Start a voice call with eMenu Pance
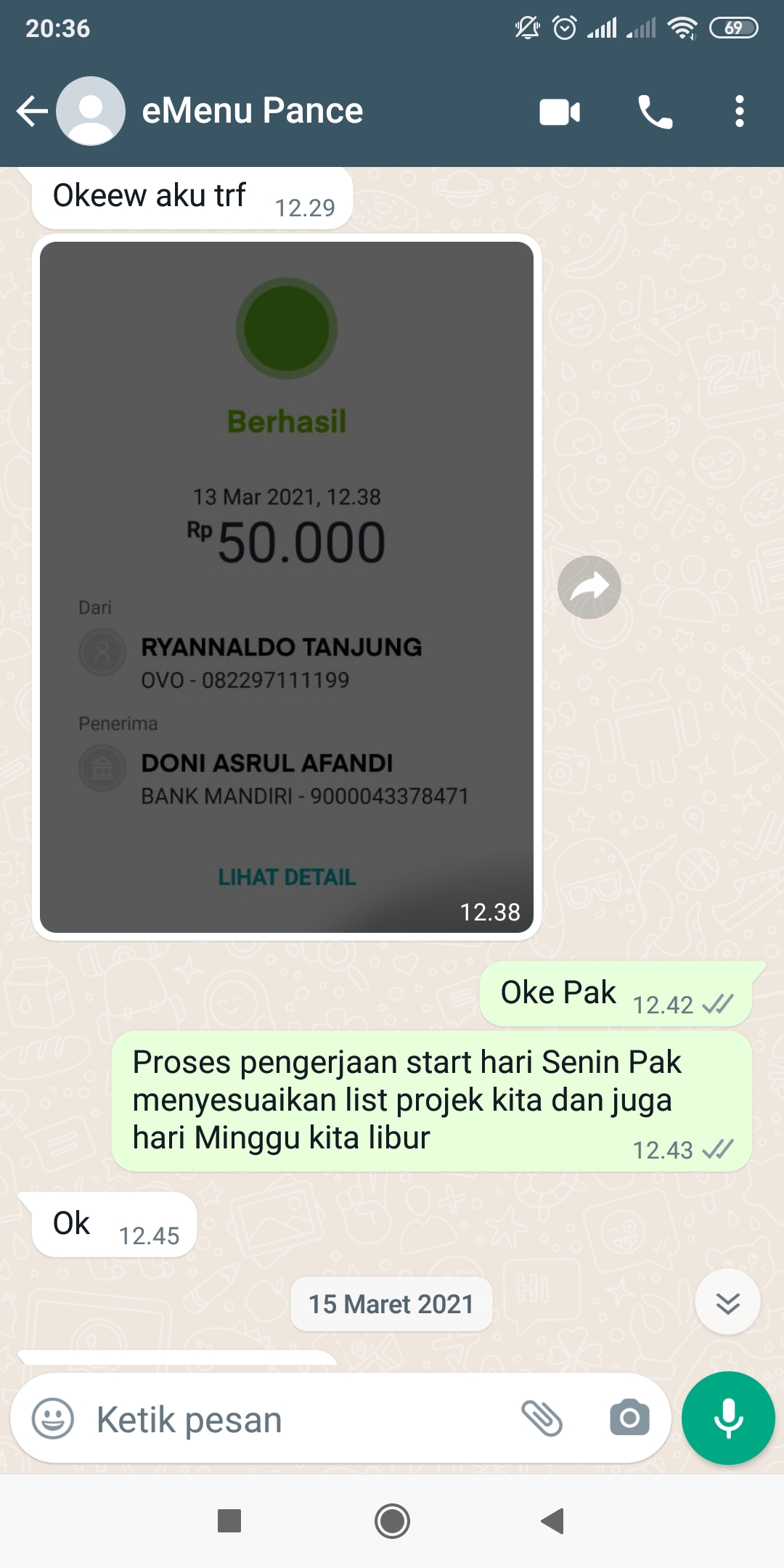 point(655,112)
